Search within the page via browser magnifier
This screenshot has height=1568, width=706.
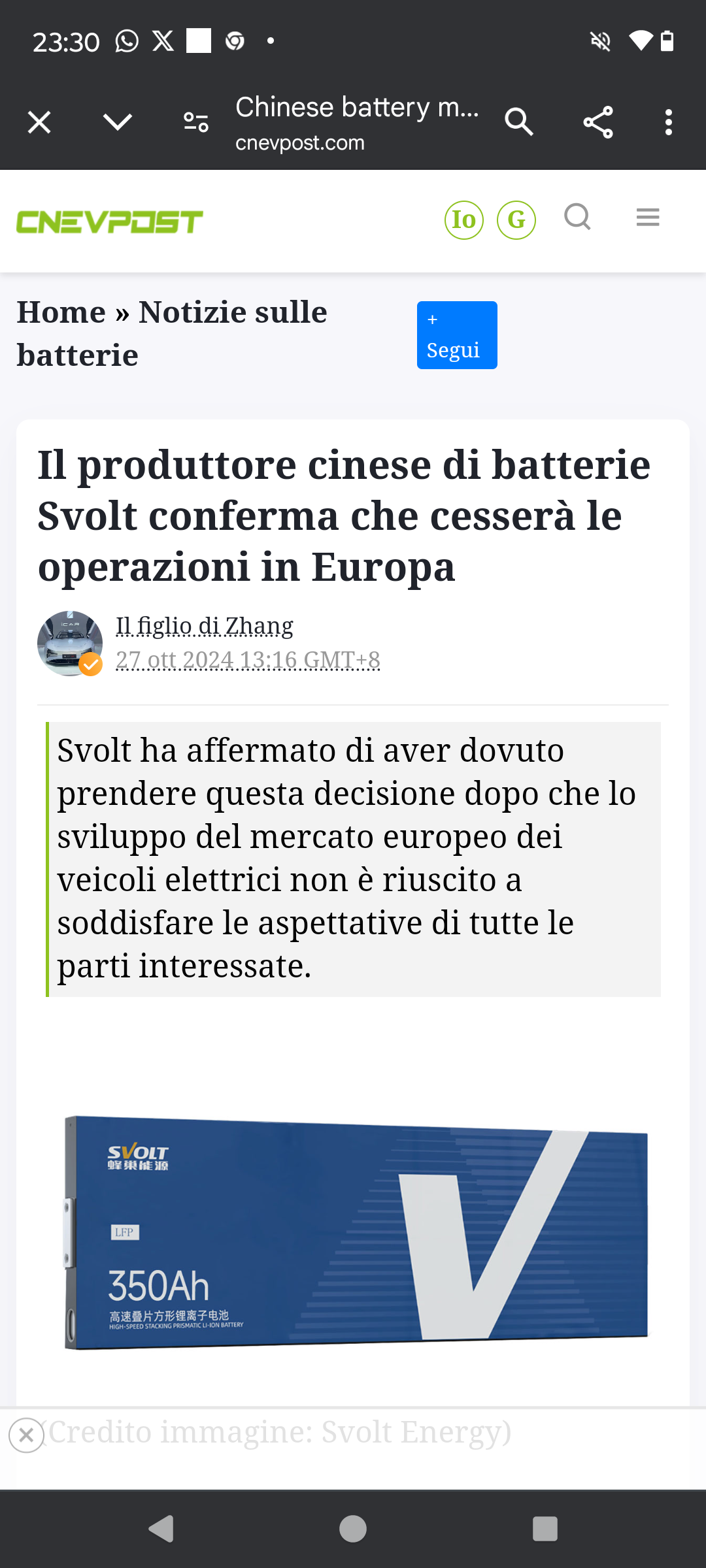(x=519, y=122)
